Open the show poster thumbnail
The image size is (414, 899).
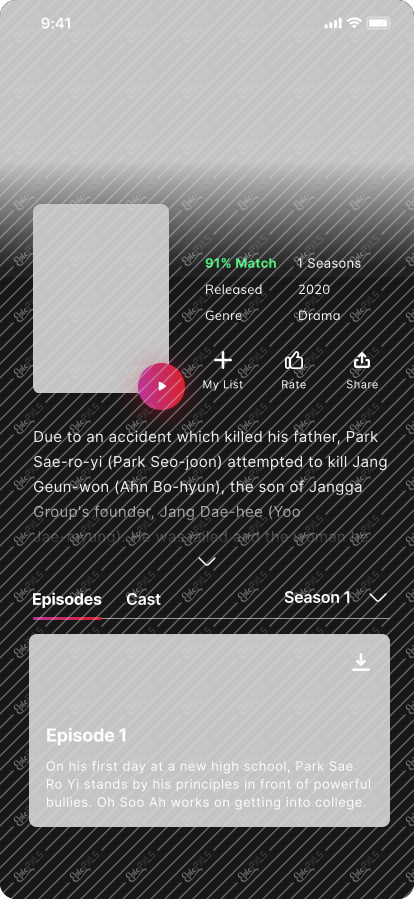[x=101, y=298]
